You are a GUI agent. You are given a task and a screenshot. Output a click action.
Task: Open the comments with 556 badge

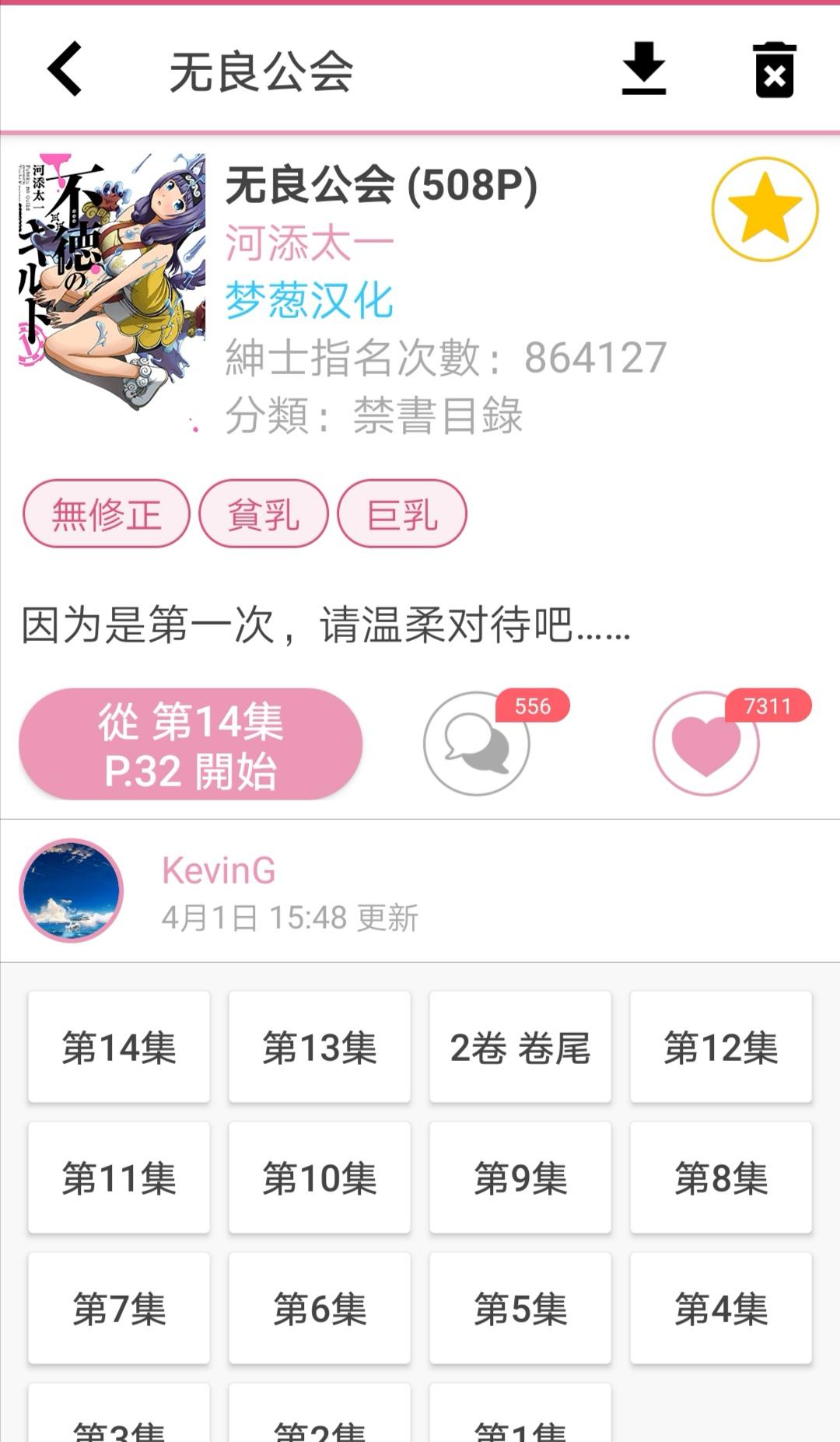point(477,744)
